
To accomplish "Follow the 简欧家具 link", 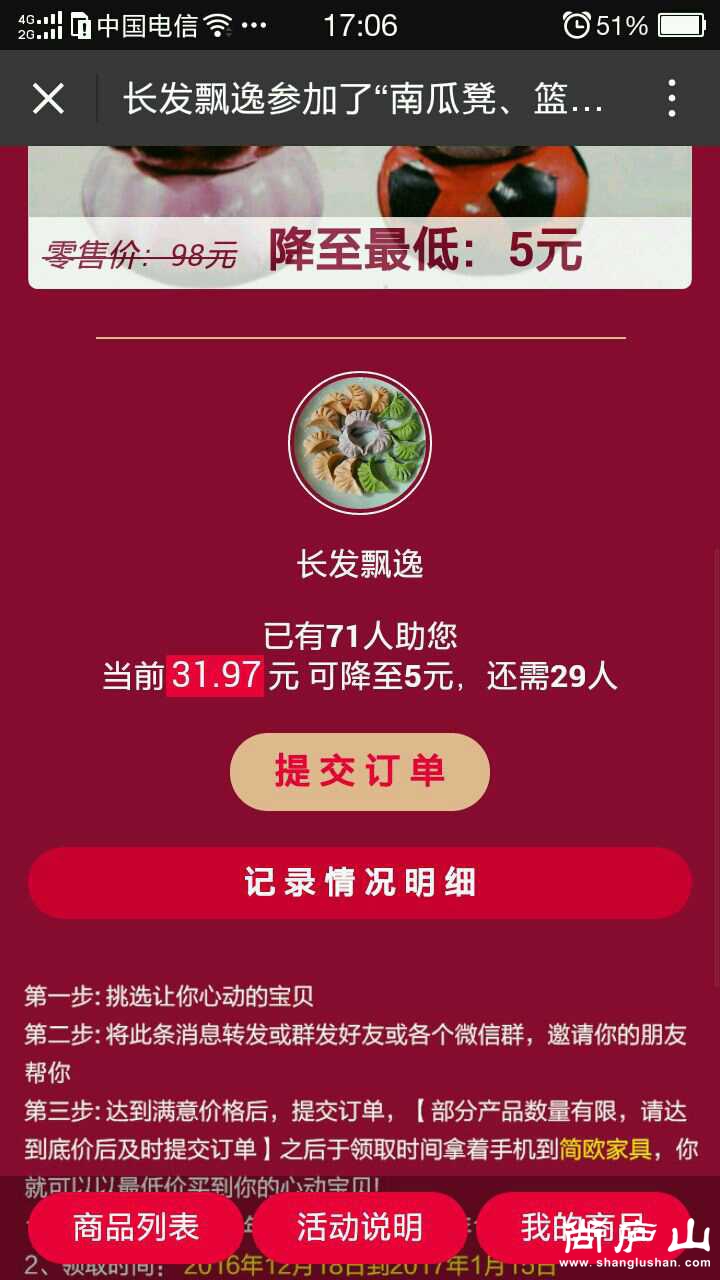I will point(605,1149).
